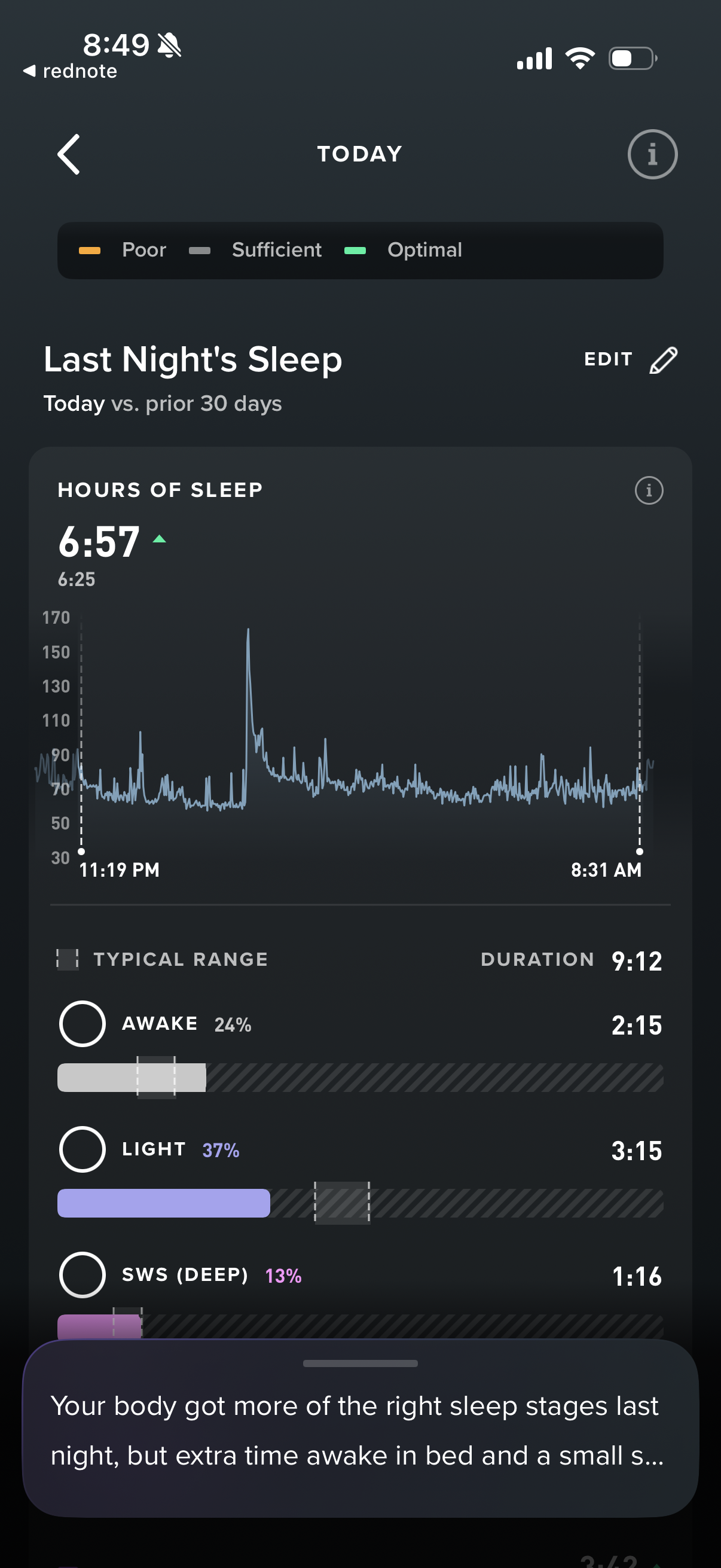Select the SWS (DEEP) stage circle

coord(82,1274)
